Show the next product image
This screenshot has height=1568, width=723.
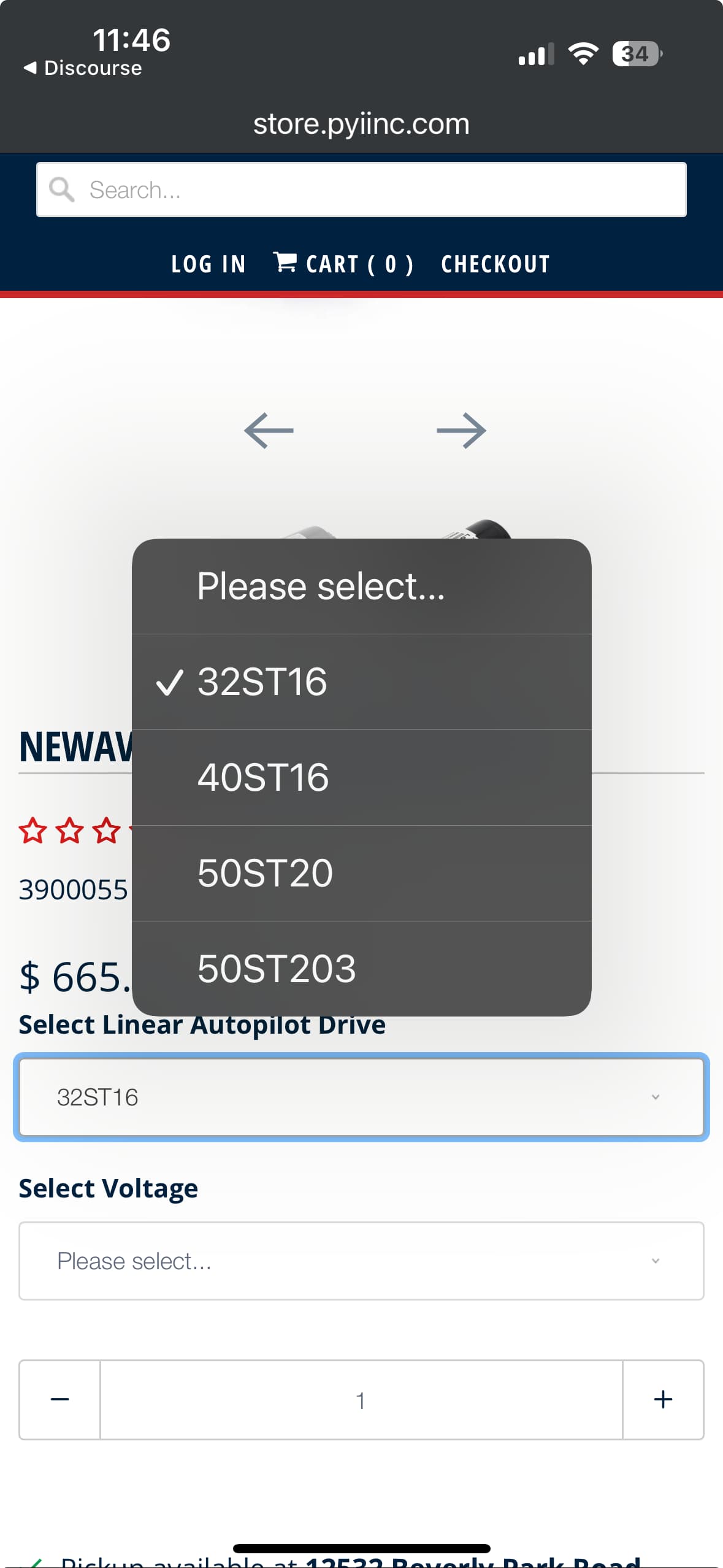[x=461, y=431]
